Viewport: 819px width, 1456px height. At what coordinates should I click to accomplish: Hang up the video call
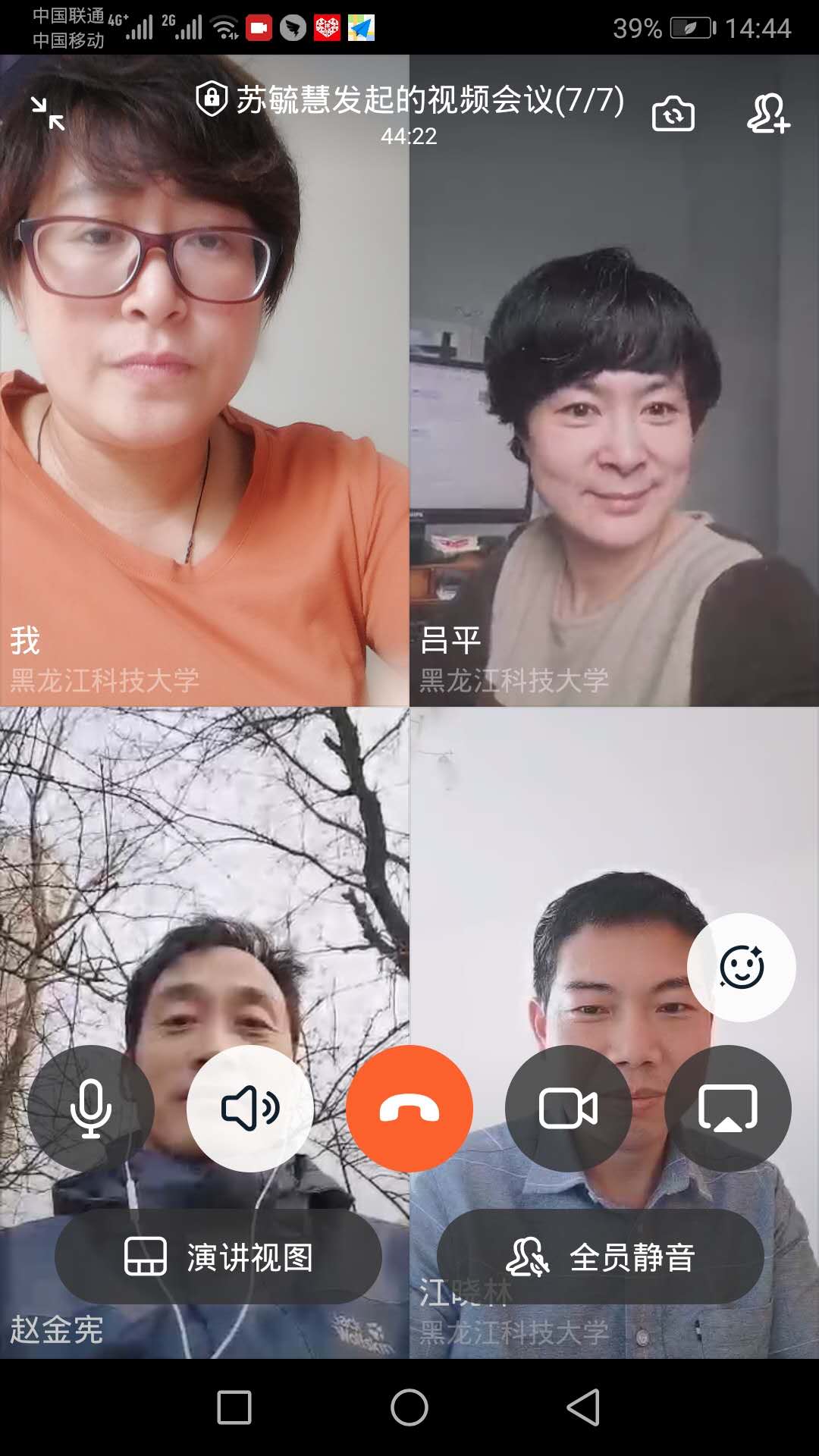pos(409,1109)
